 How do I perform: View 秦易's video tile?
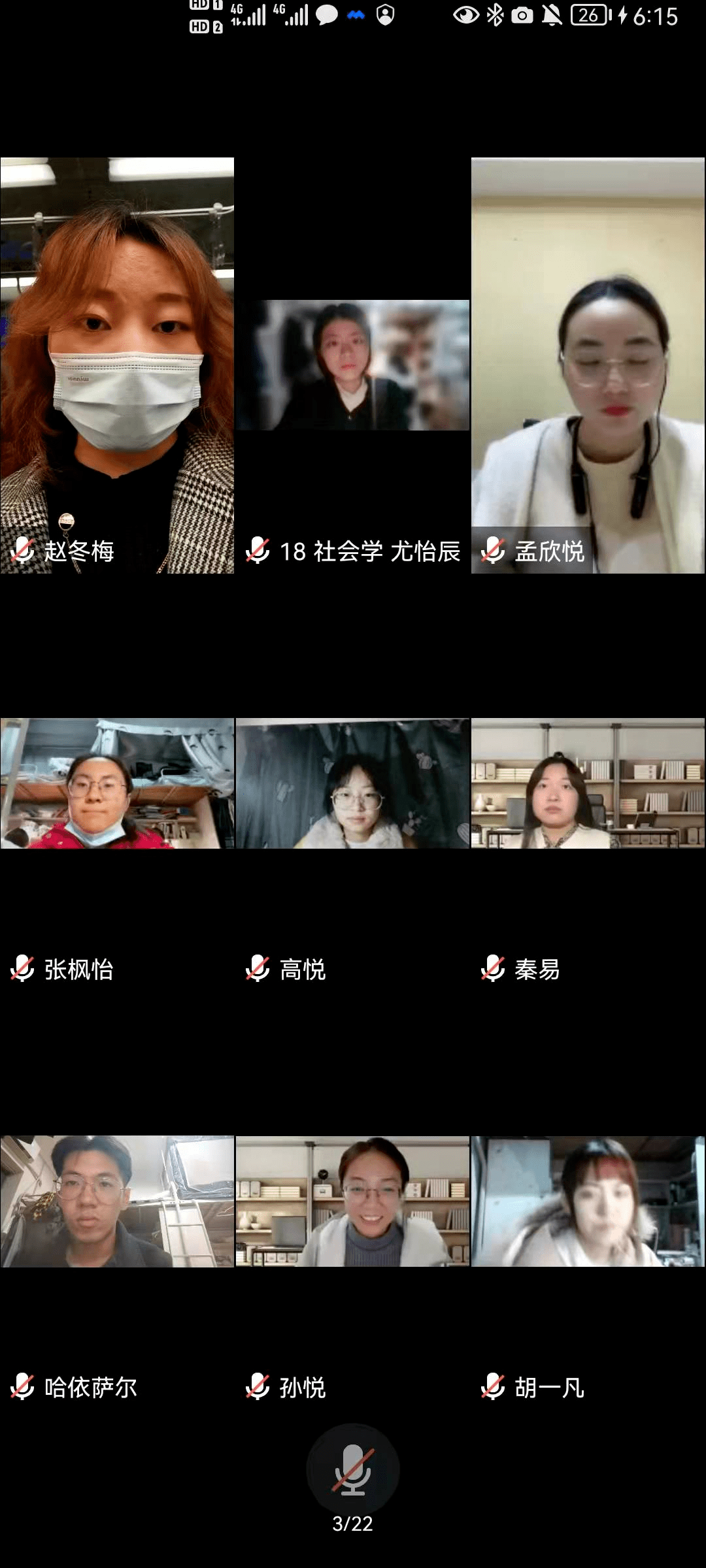coord(588,783)
